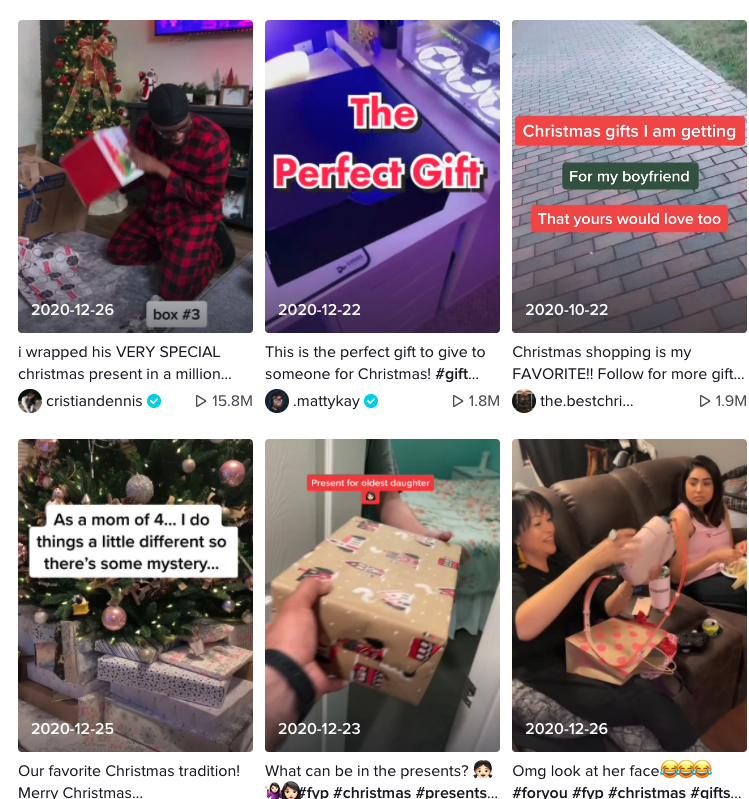View the.bestchri… creator profile

(579, 401)
